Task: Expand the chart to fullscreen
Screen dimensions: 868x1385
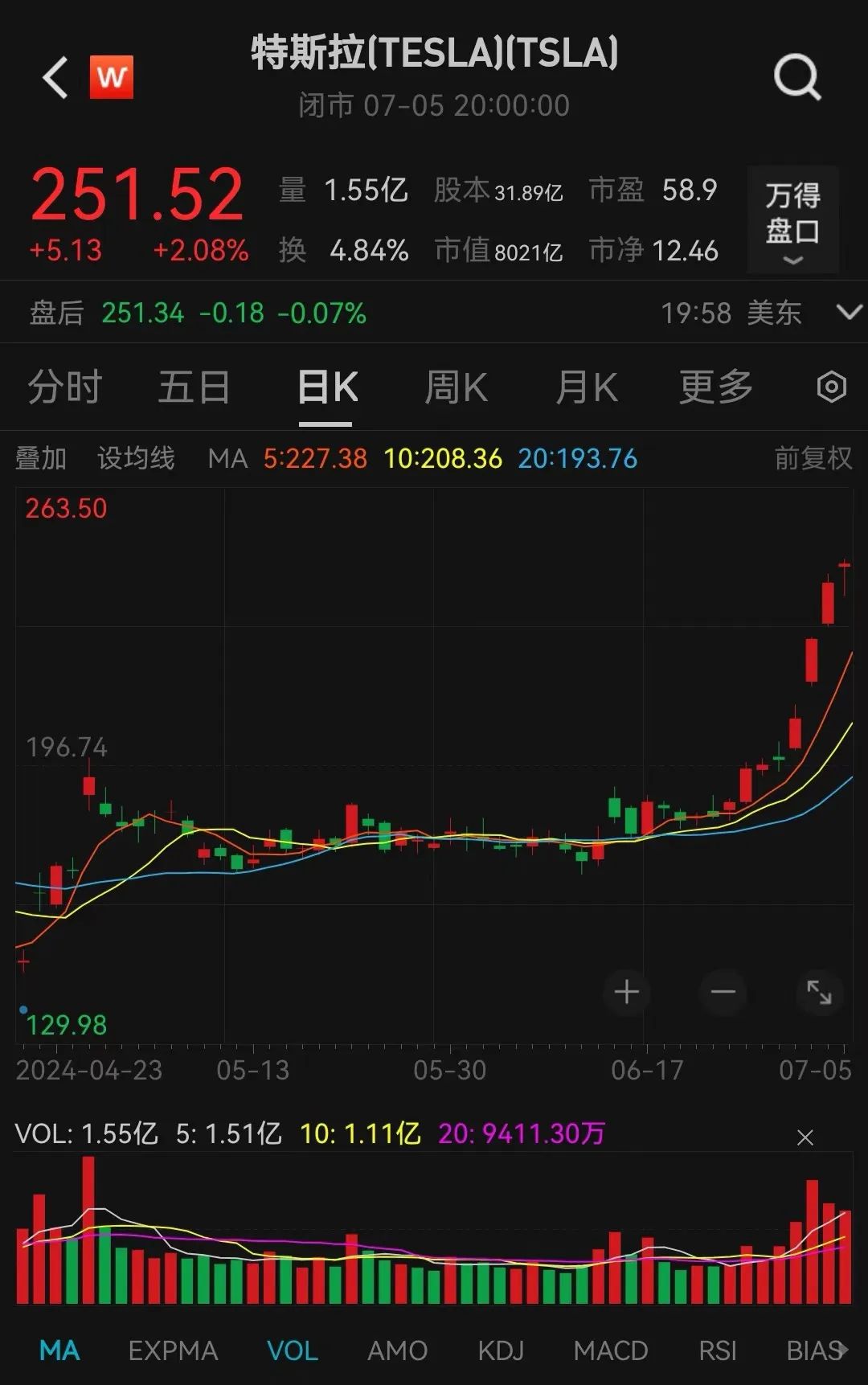Action: coord(819,992)
